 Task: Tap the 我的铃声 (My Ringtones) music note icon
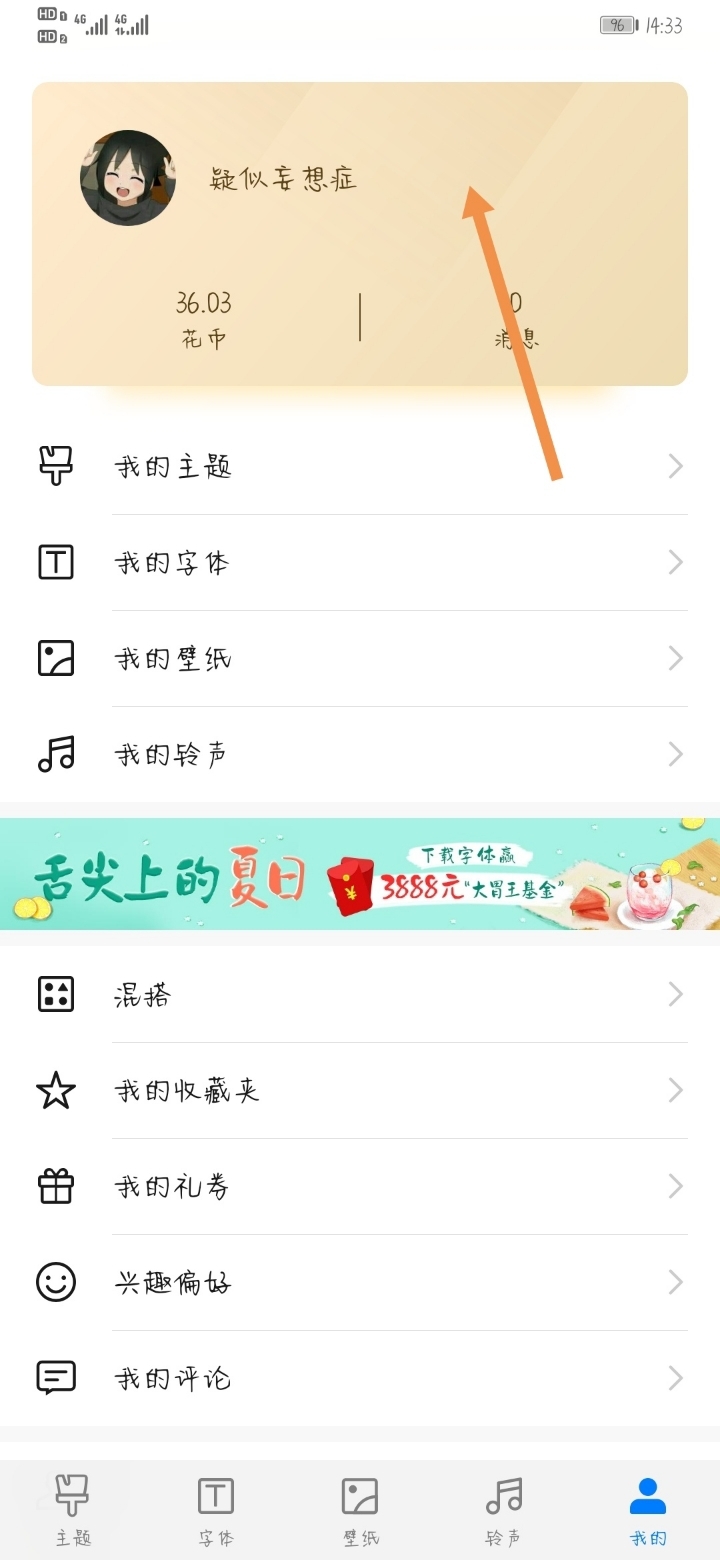click(x=57, y=754)
